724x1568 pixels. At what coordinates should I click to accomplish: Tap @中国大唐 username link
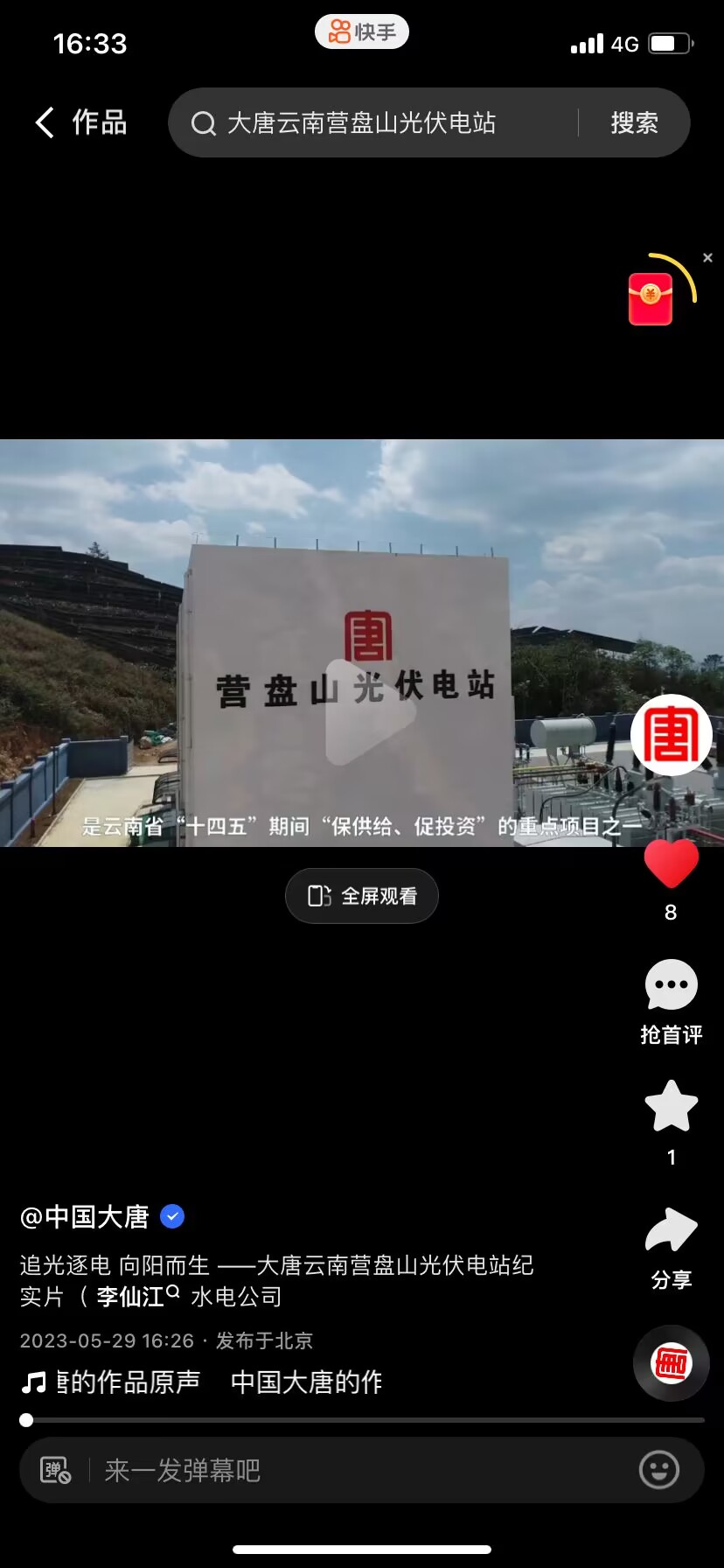(83, 1215)
